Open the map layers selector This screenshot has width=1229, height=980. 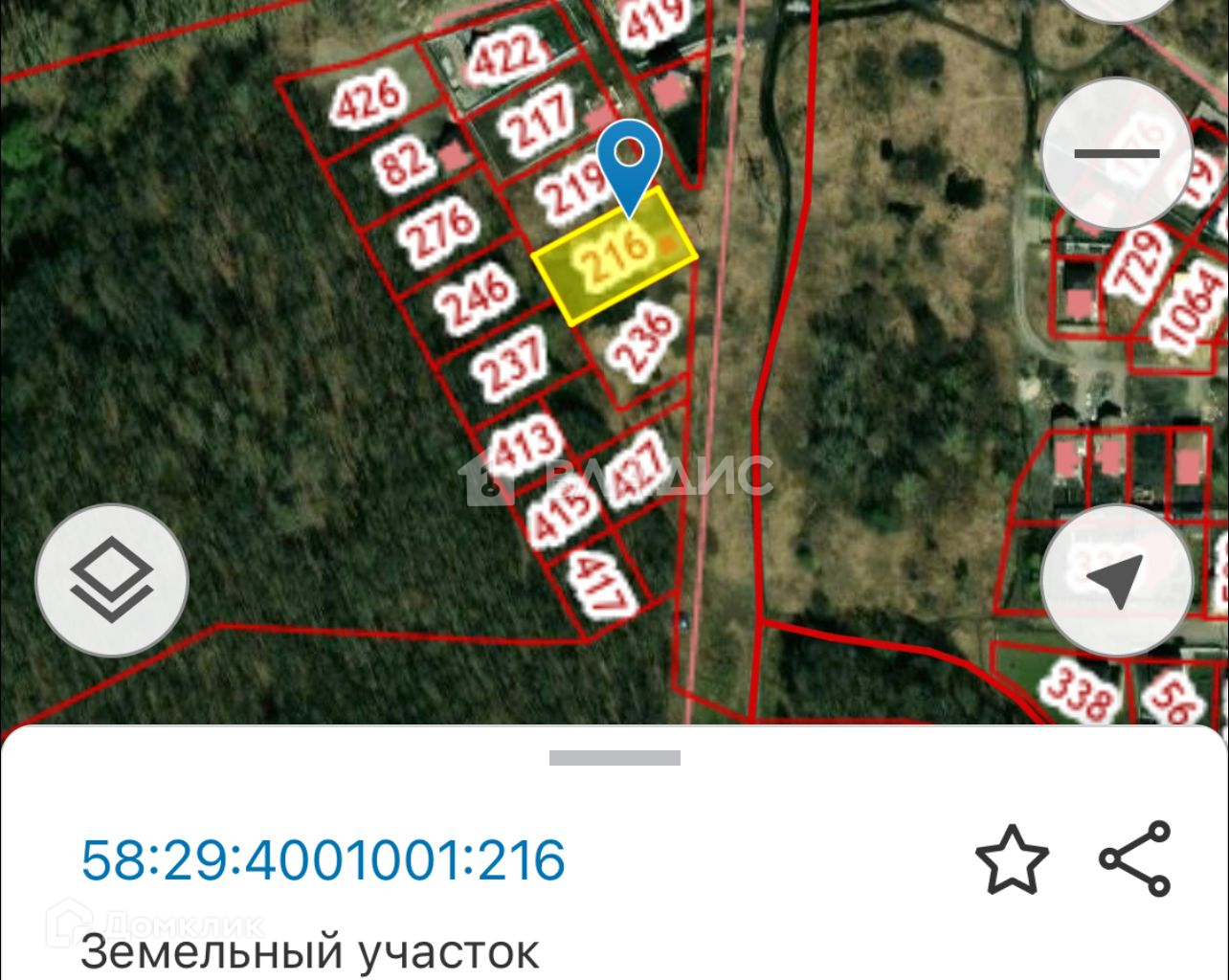pyautogui.click(x=112, y=580)
